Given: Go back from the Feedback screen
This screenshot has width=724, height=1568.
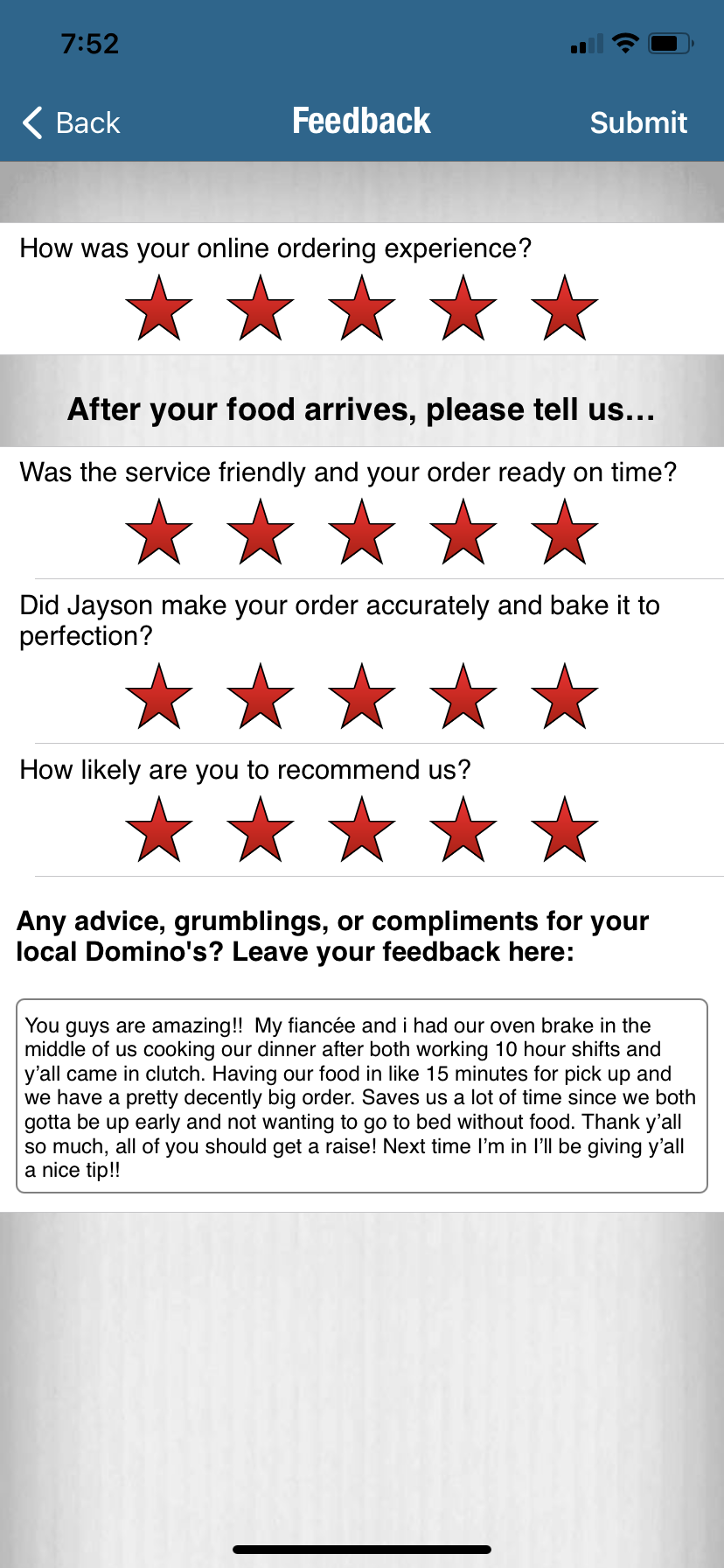Looking at the screenshot, I should [x=72, y=123].
